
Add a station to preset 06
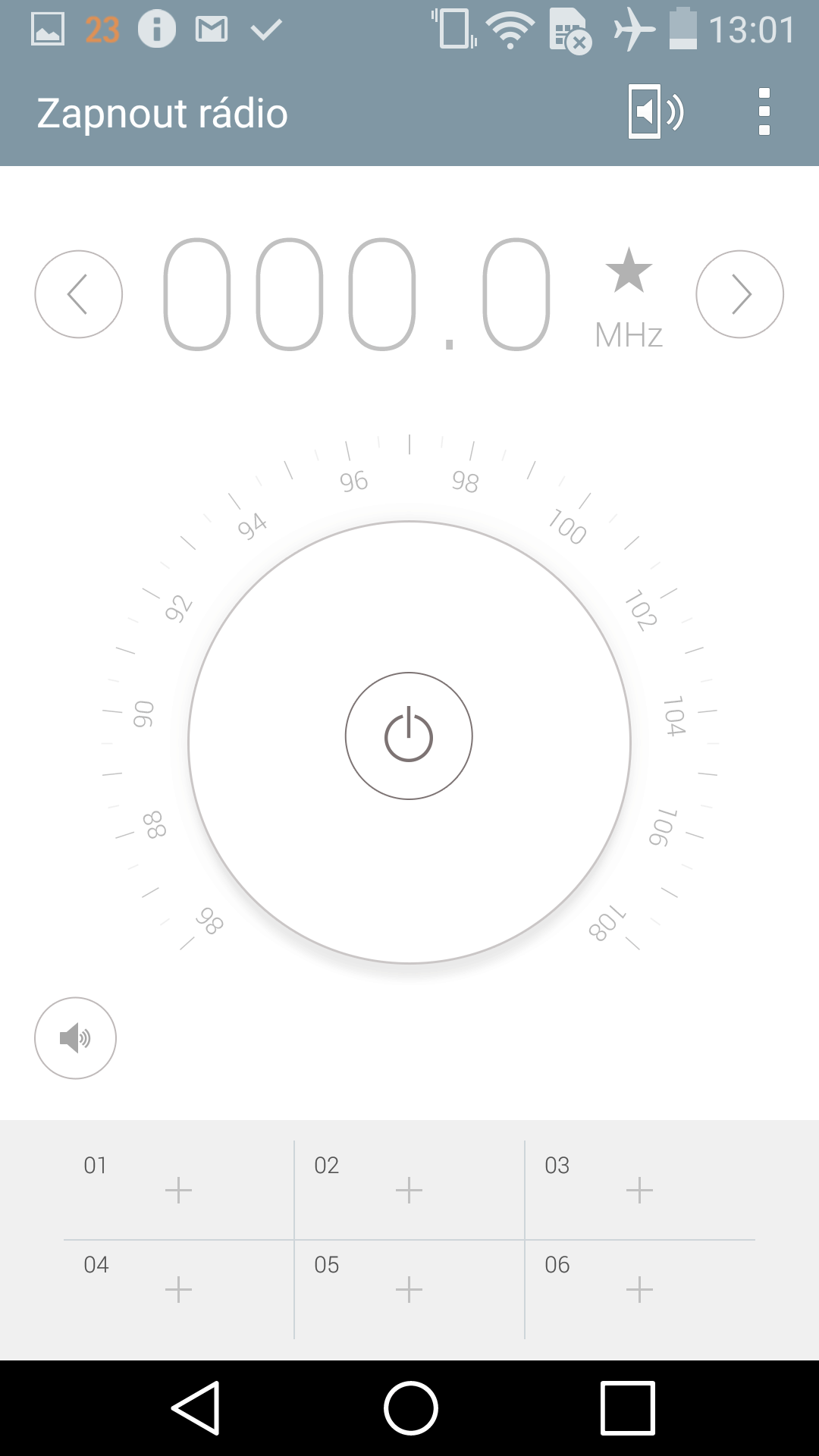(x=639, y=1289)
